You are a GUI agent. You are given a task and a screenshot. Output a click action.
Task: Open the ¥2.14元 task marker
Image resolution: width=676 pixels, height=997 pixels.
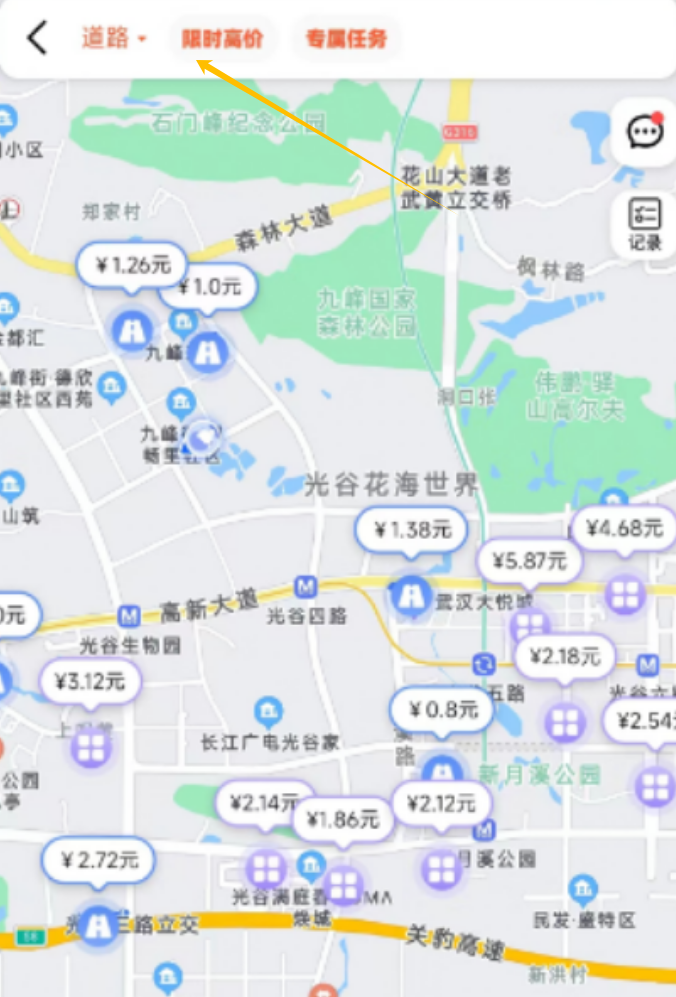coord(264,803)
